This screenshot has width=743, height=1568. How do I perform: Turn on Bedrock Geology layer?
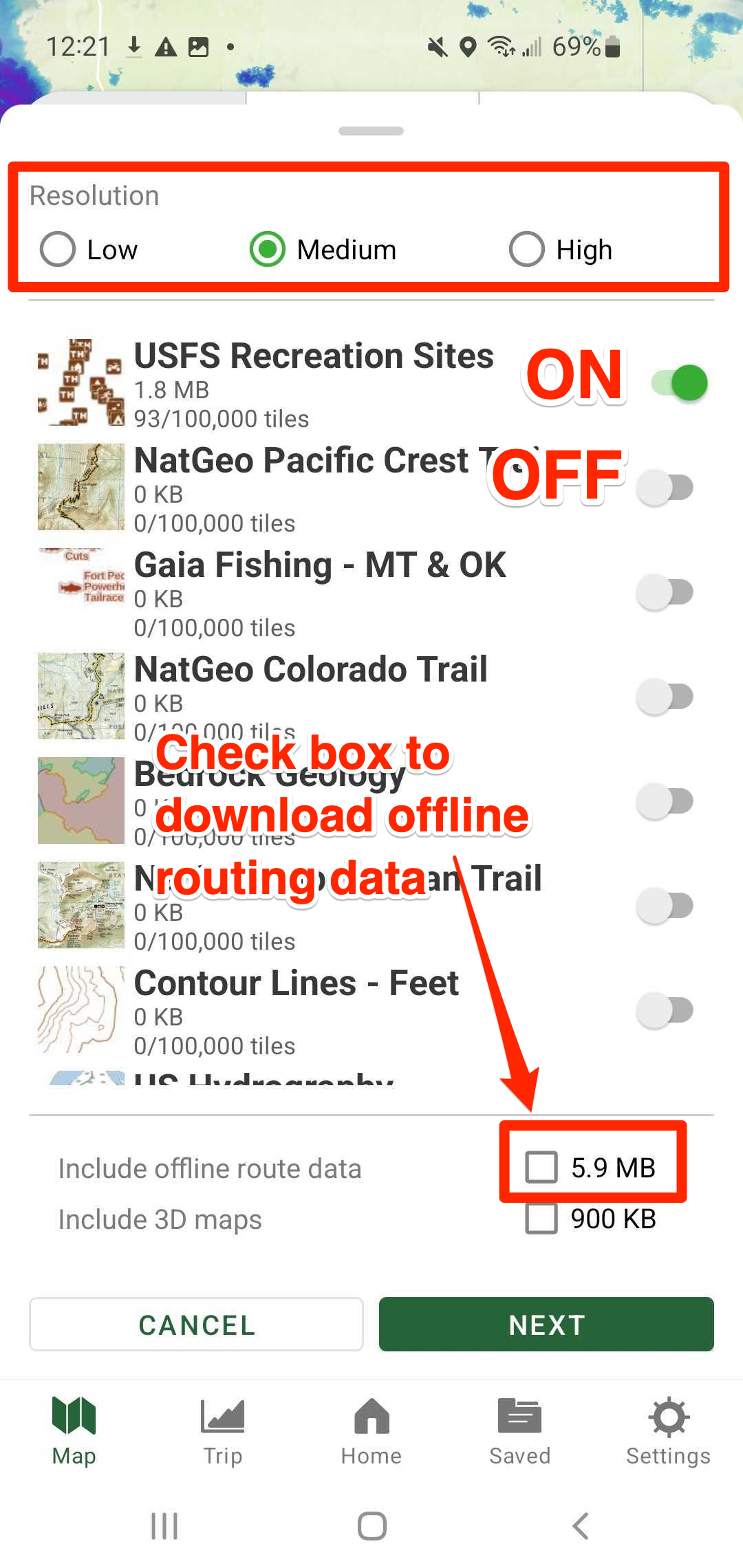665,801
